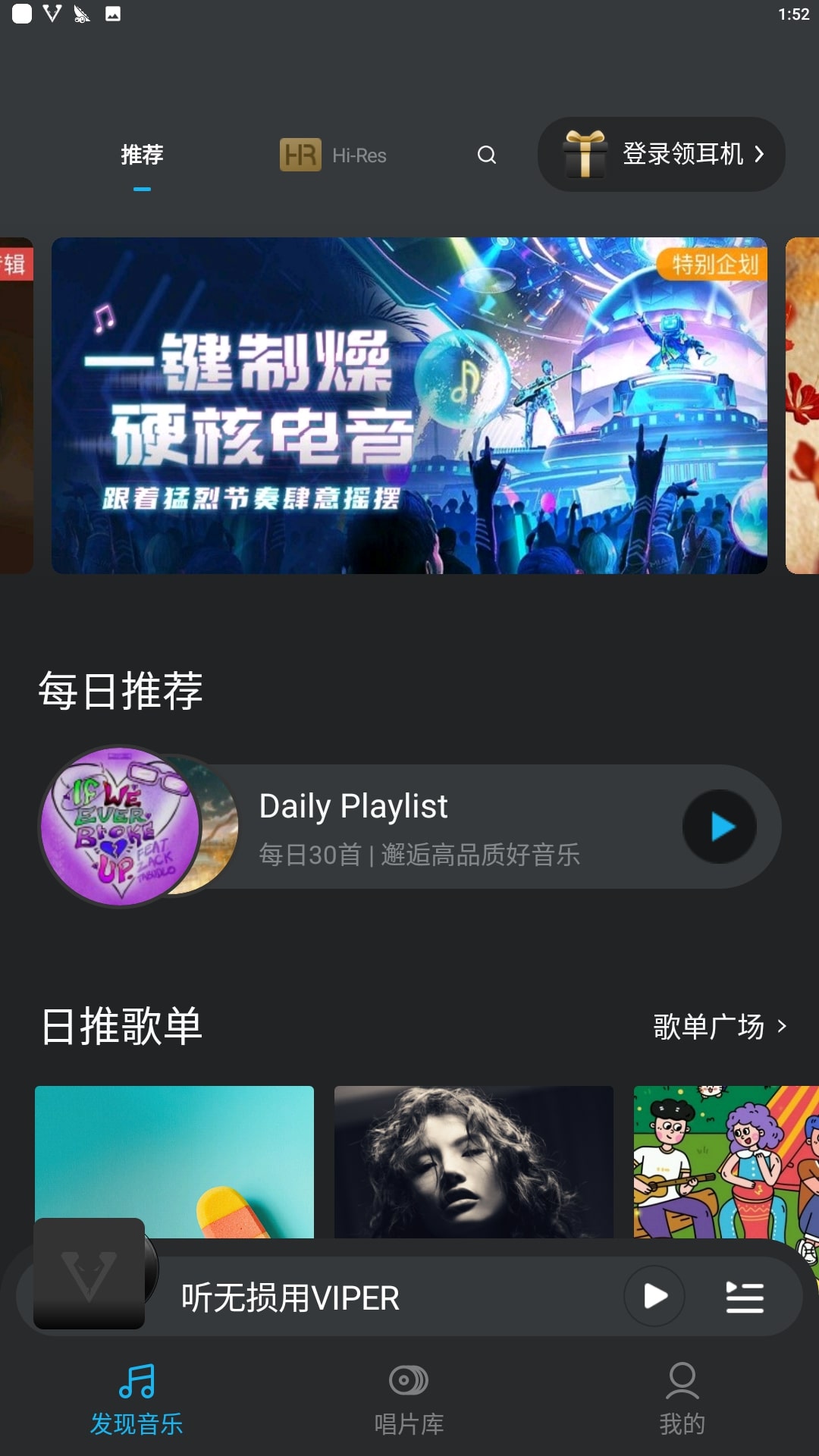This screenshot has width=819, height=1456.
Task: Open the popsicle cover playlist
Action: [x=174, y=1160]
